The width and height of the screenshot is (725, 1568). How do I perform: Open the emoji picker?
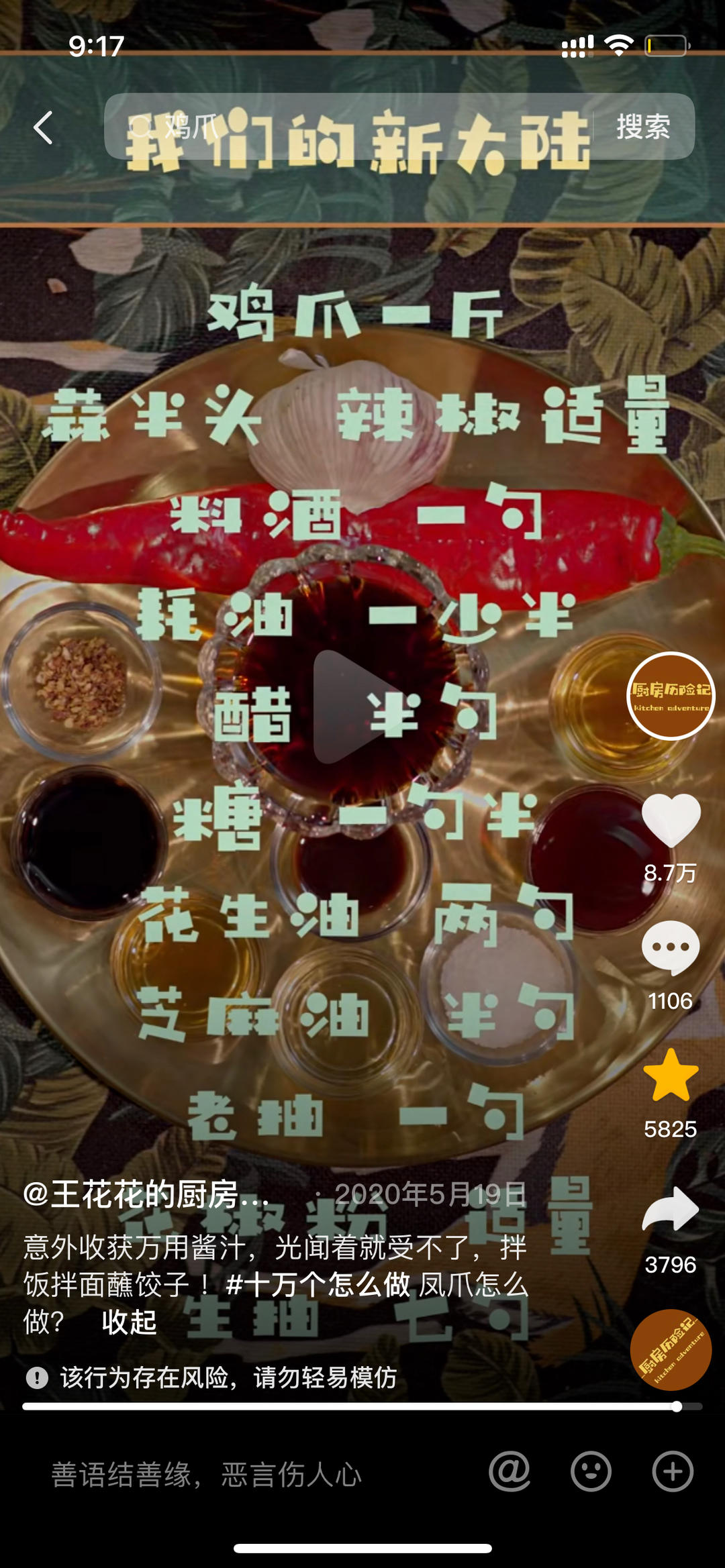591,1472
